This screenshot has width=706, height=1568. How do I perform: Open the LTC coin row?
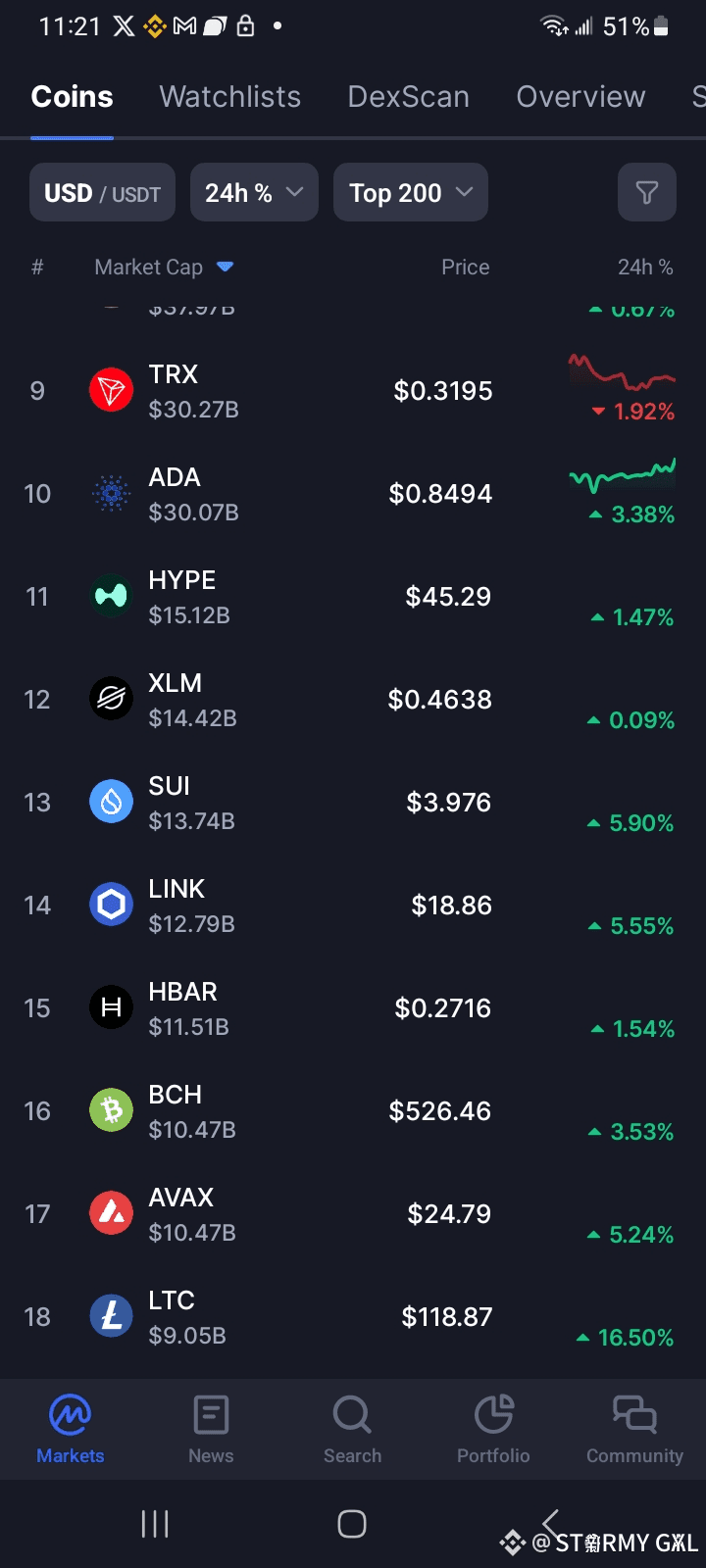pyautogui.click(x=353, y=1317)
